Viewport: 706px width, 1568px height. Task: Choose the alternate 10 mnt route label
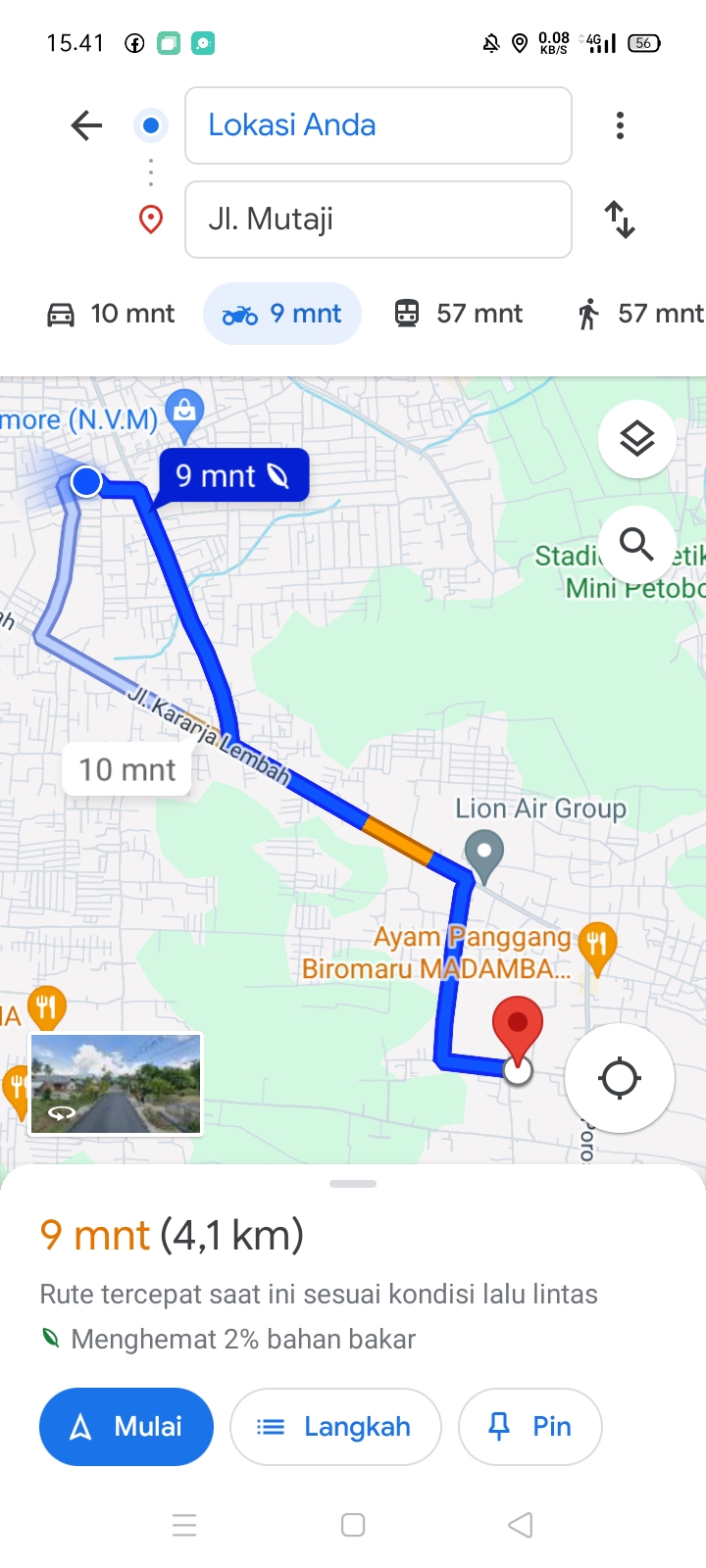click(x=127, y=769)
